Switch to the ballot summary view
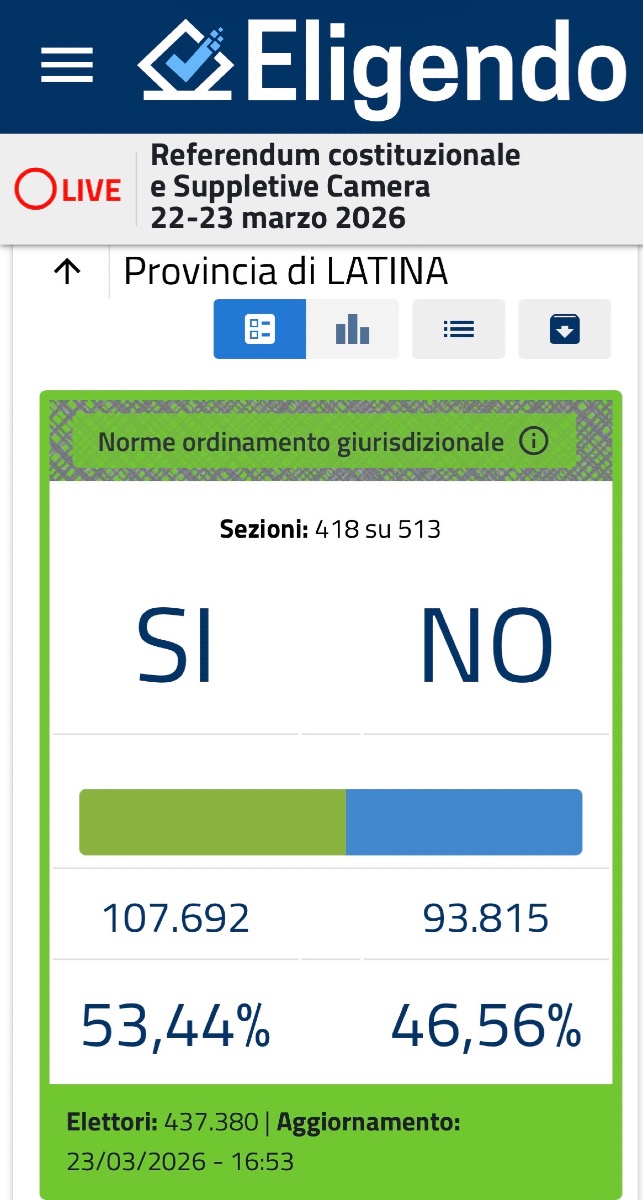 (x=260, y=329)
